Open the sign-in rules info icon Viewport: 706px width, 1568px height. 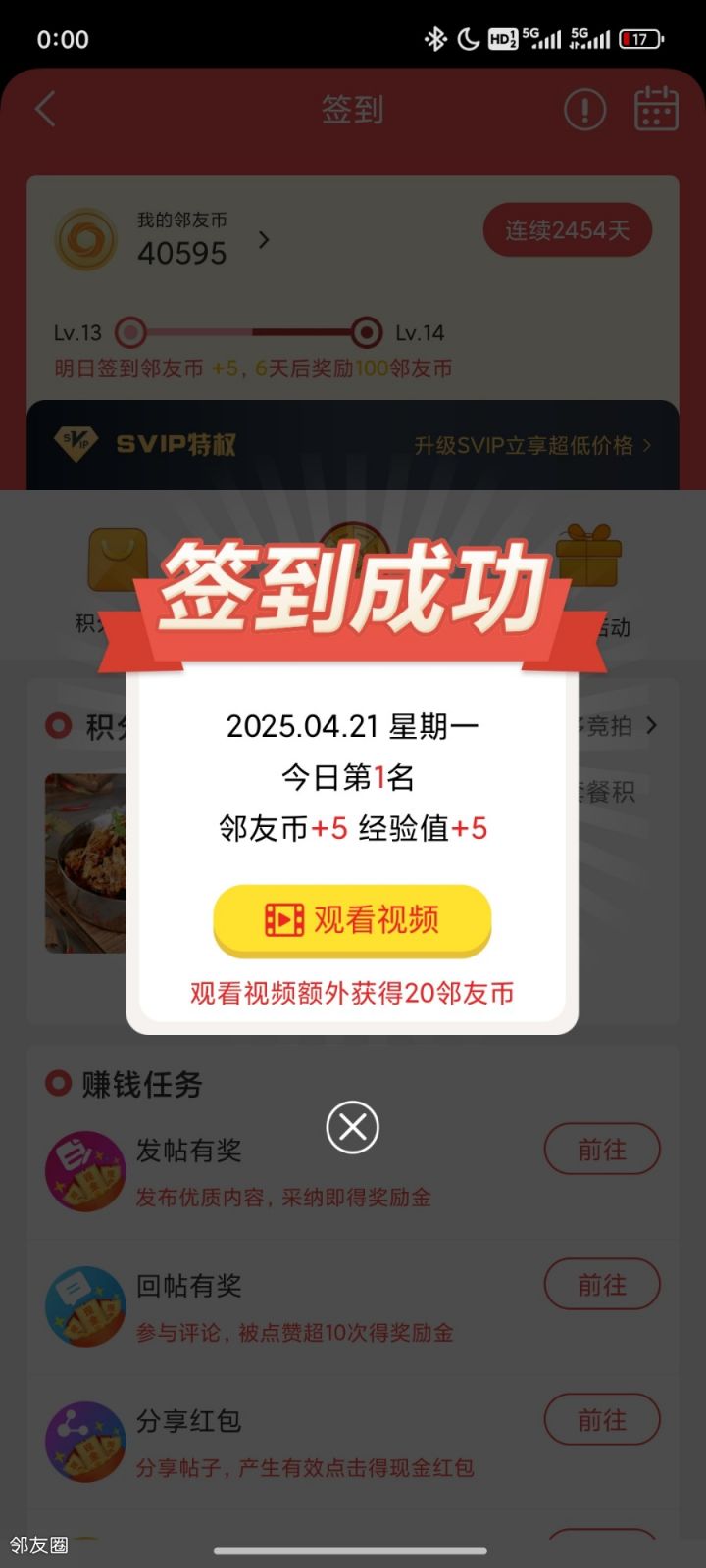pos(585,110)
